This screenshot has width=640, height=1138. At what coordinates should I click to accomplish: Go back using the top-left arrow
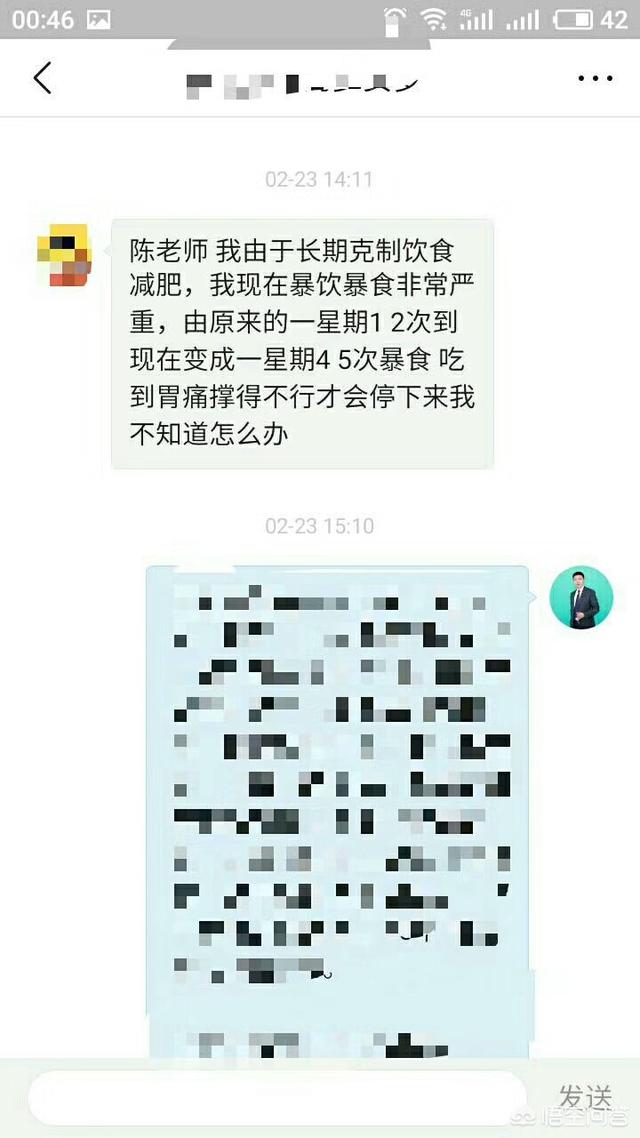[x=42, y=78]
